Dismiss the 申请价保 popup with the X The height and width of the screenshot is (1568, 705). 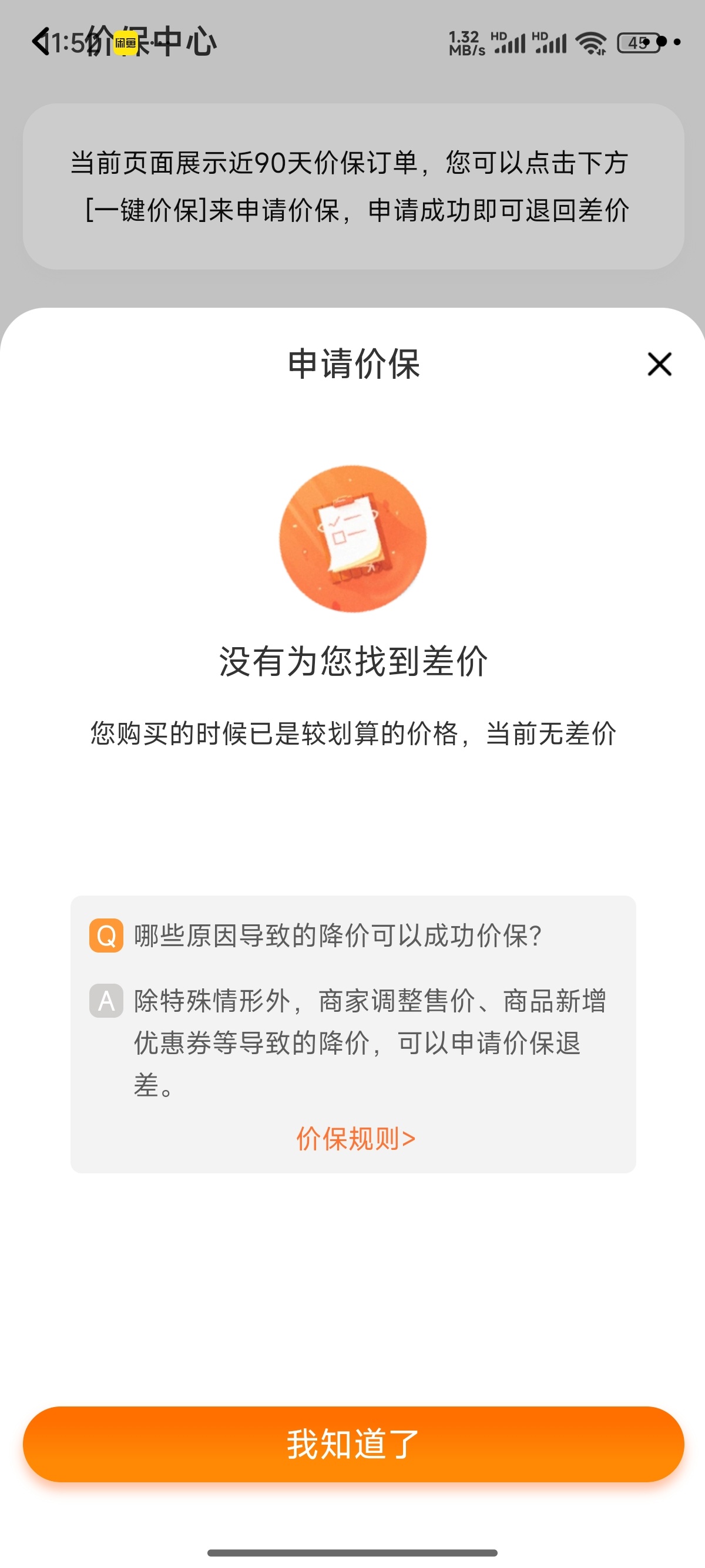pos(659,365)
